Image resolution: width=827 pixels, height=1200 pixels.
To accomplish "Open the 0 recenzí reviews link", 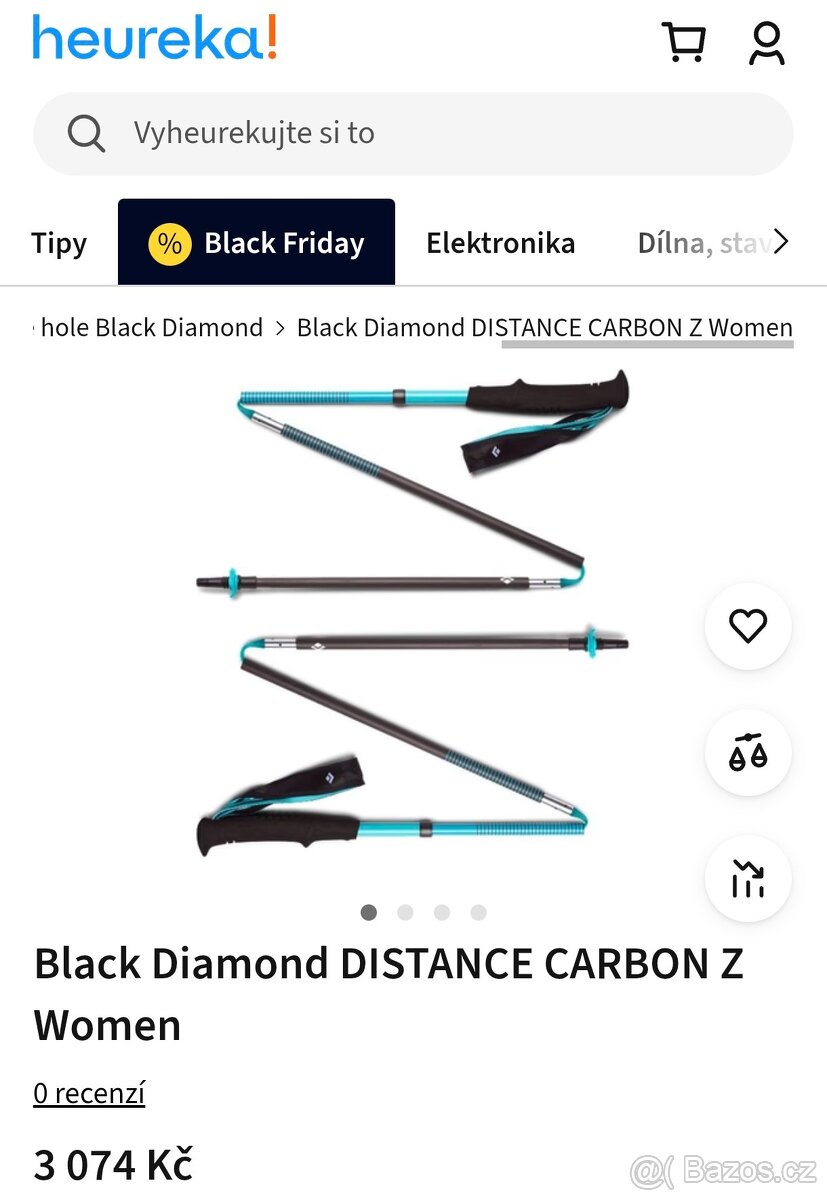I will click(x=89, y=1093).
